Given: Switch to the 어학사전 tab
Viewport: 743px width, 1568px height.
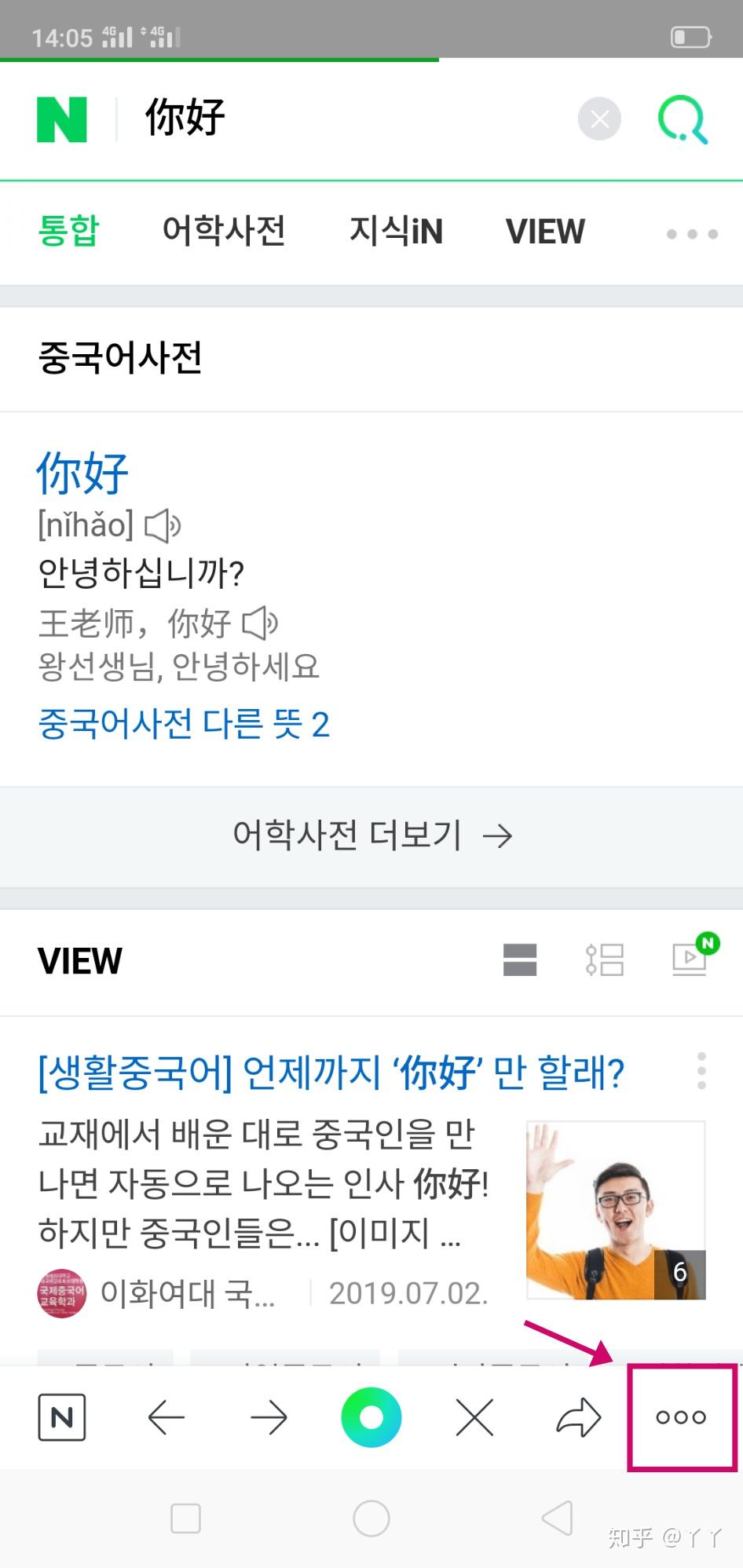Looking at the screenshot, I should [x=224, y=231].
